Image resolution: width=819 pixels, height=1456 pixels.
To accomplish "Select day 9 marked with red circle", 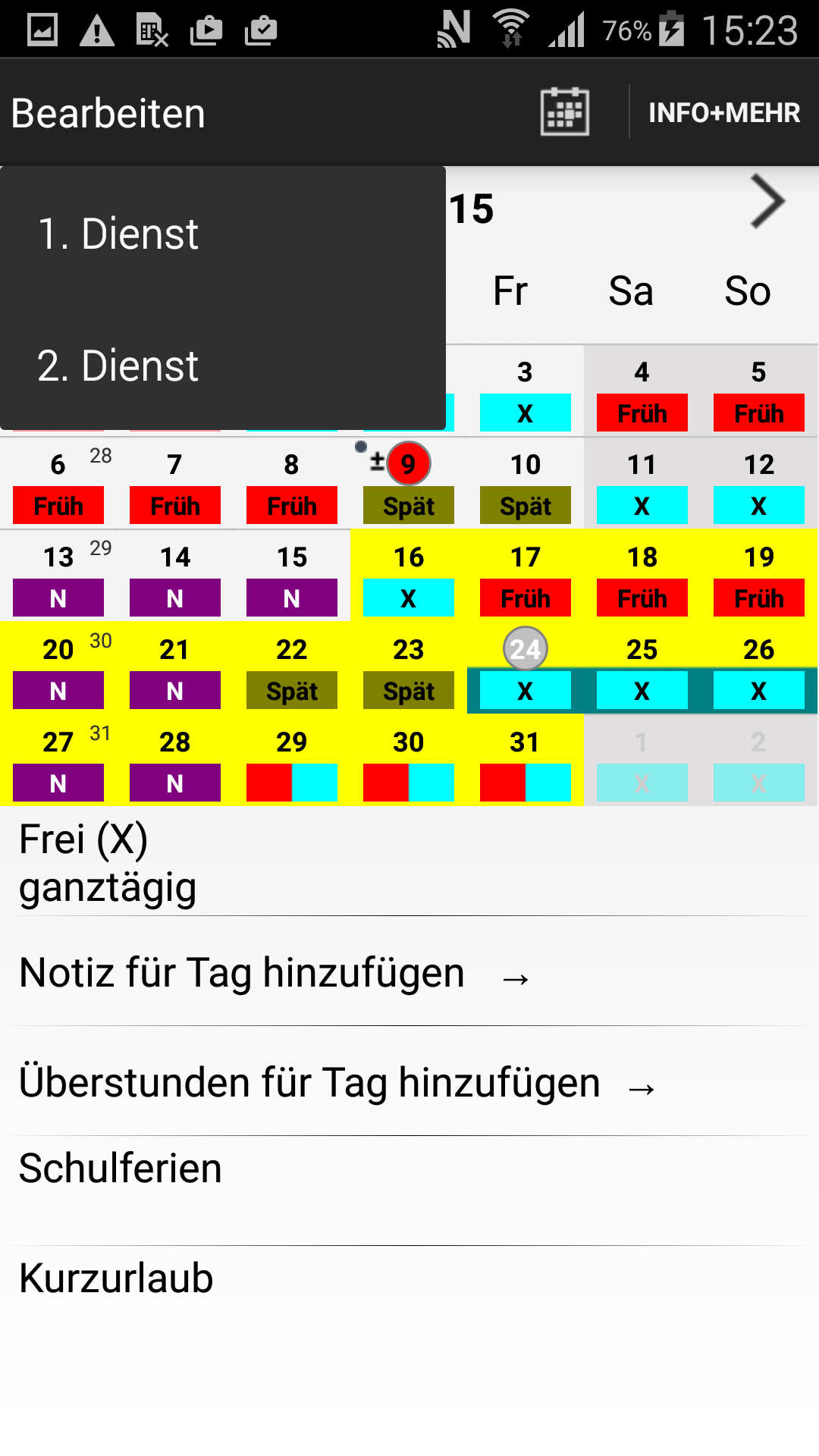I will (x=409, y=483).
